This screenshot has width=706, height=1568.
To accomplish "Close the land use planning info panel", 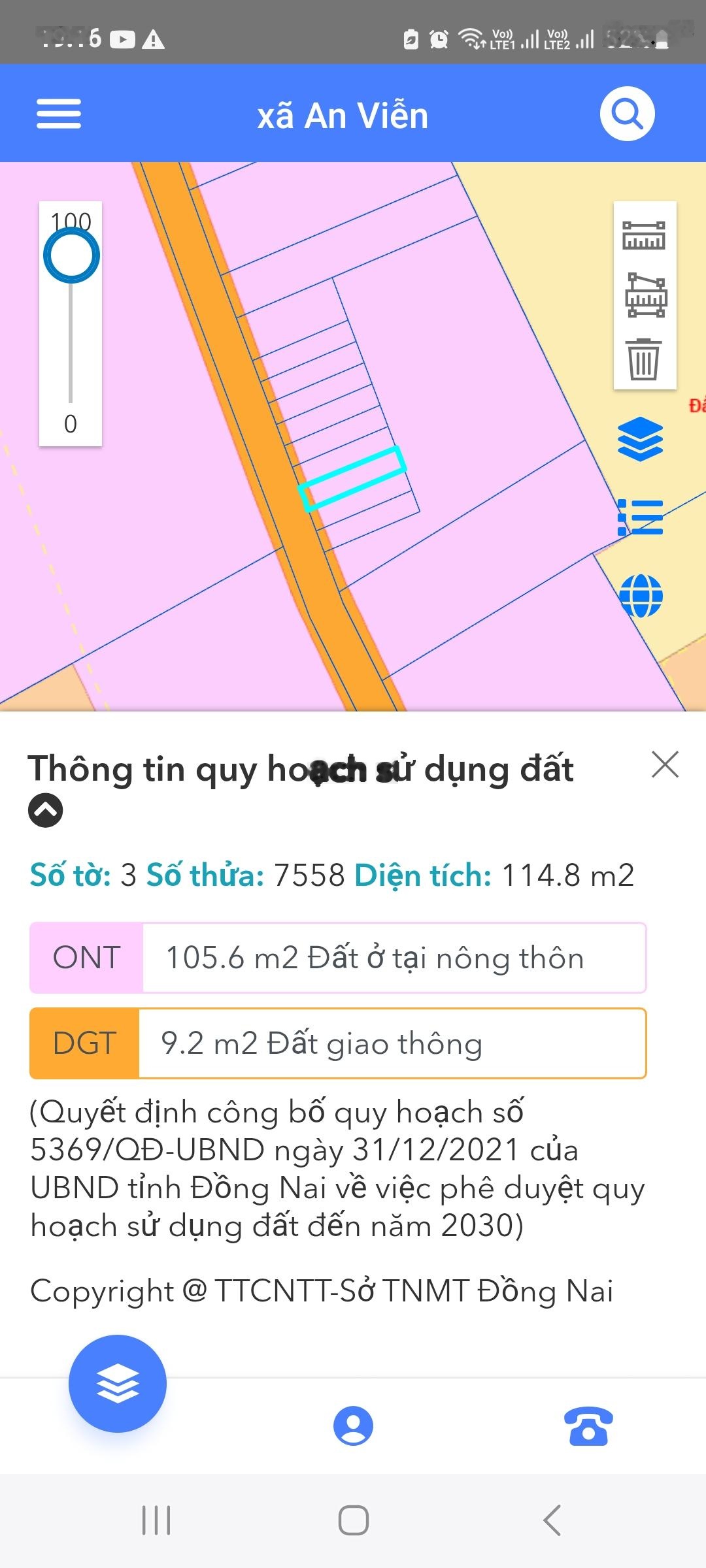I will click(x=665, y=764).
